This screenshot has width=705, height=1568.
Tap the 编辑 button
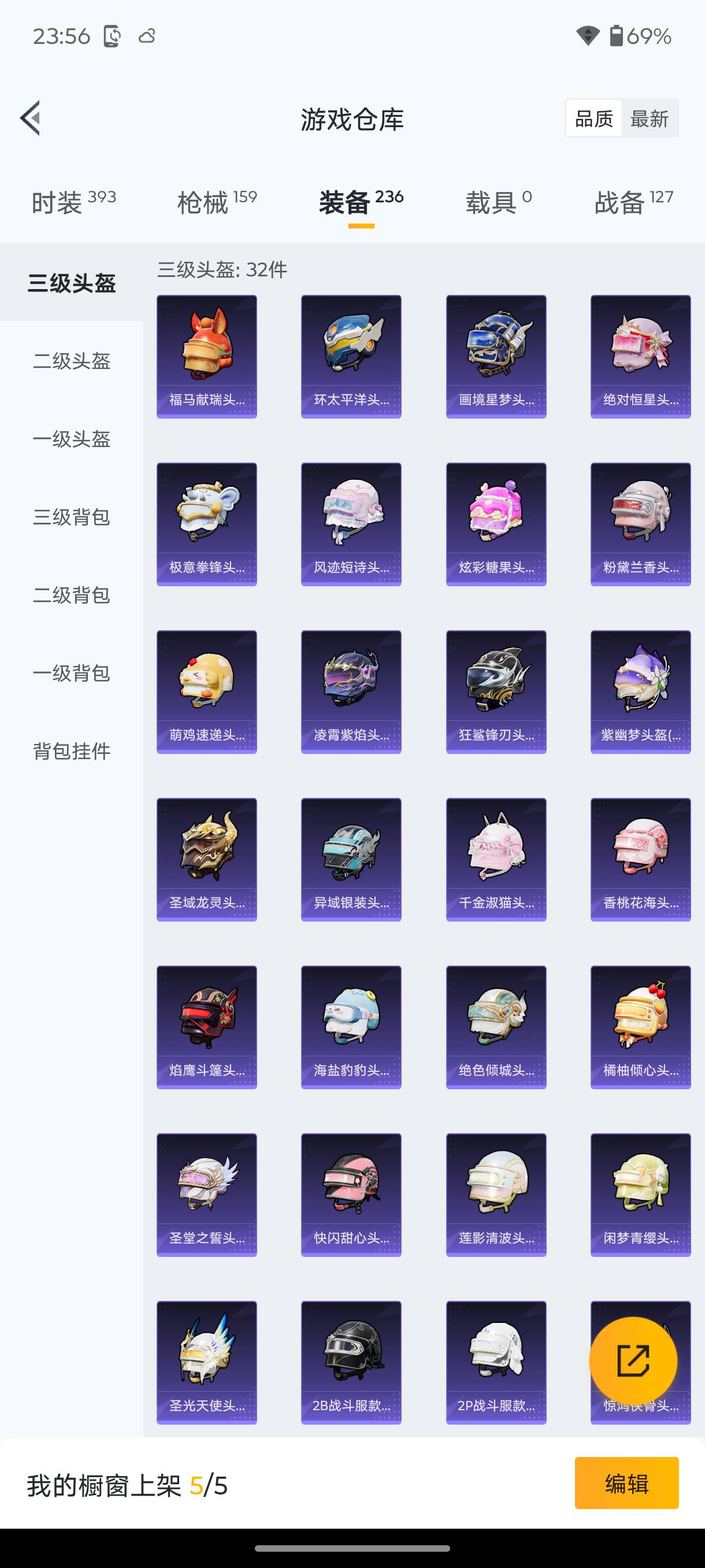pos(626,1484)
